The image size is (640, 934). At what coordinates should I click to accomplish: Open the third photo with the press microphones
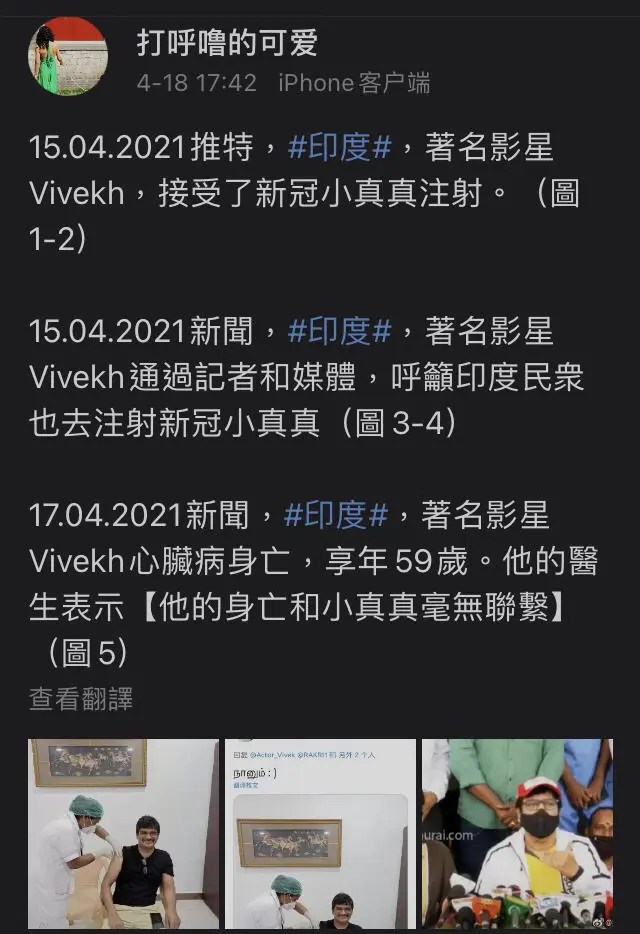coord(517,833)
